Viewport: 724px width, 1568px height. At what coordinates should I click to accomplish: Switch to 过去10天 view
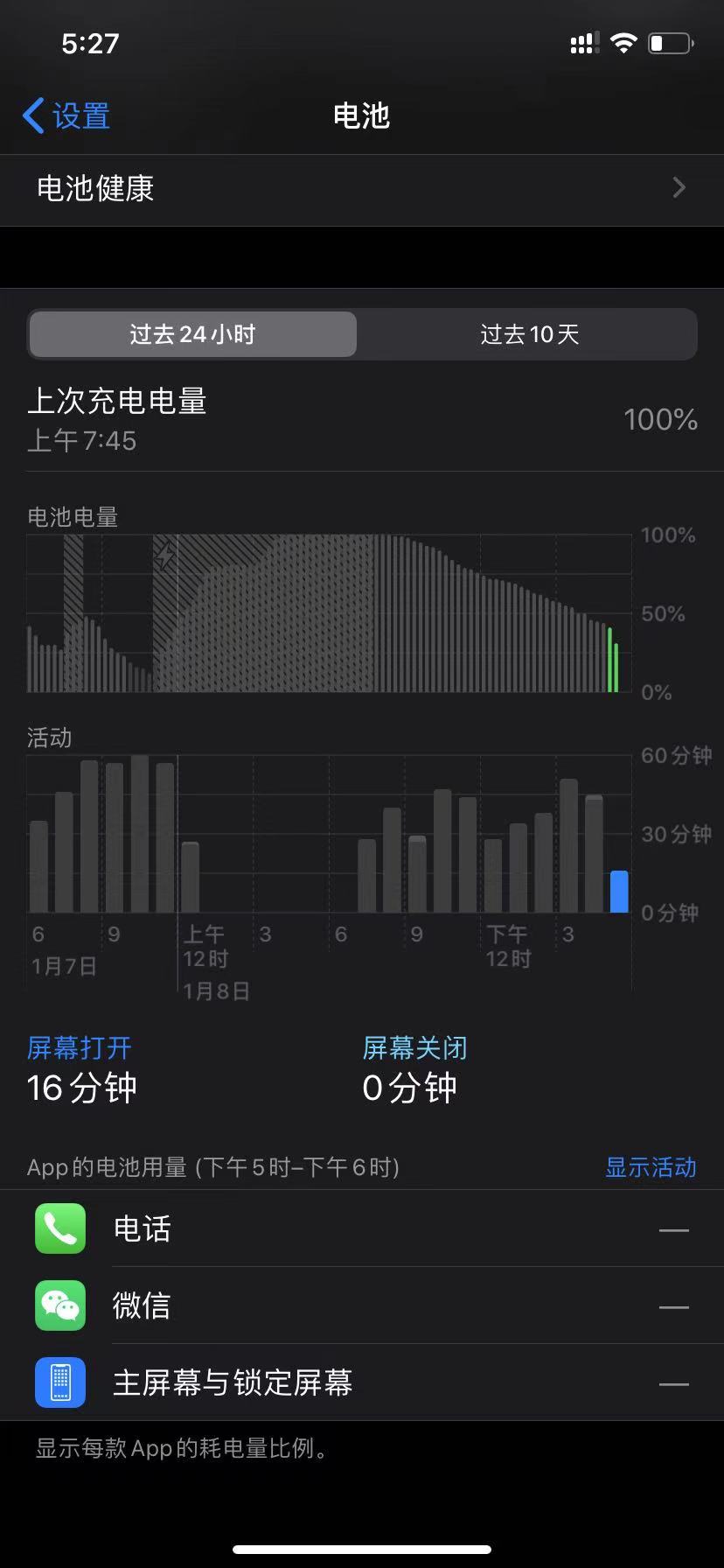click(x=528, y=334)
